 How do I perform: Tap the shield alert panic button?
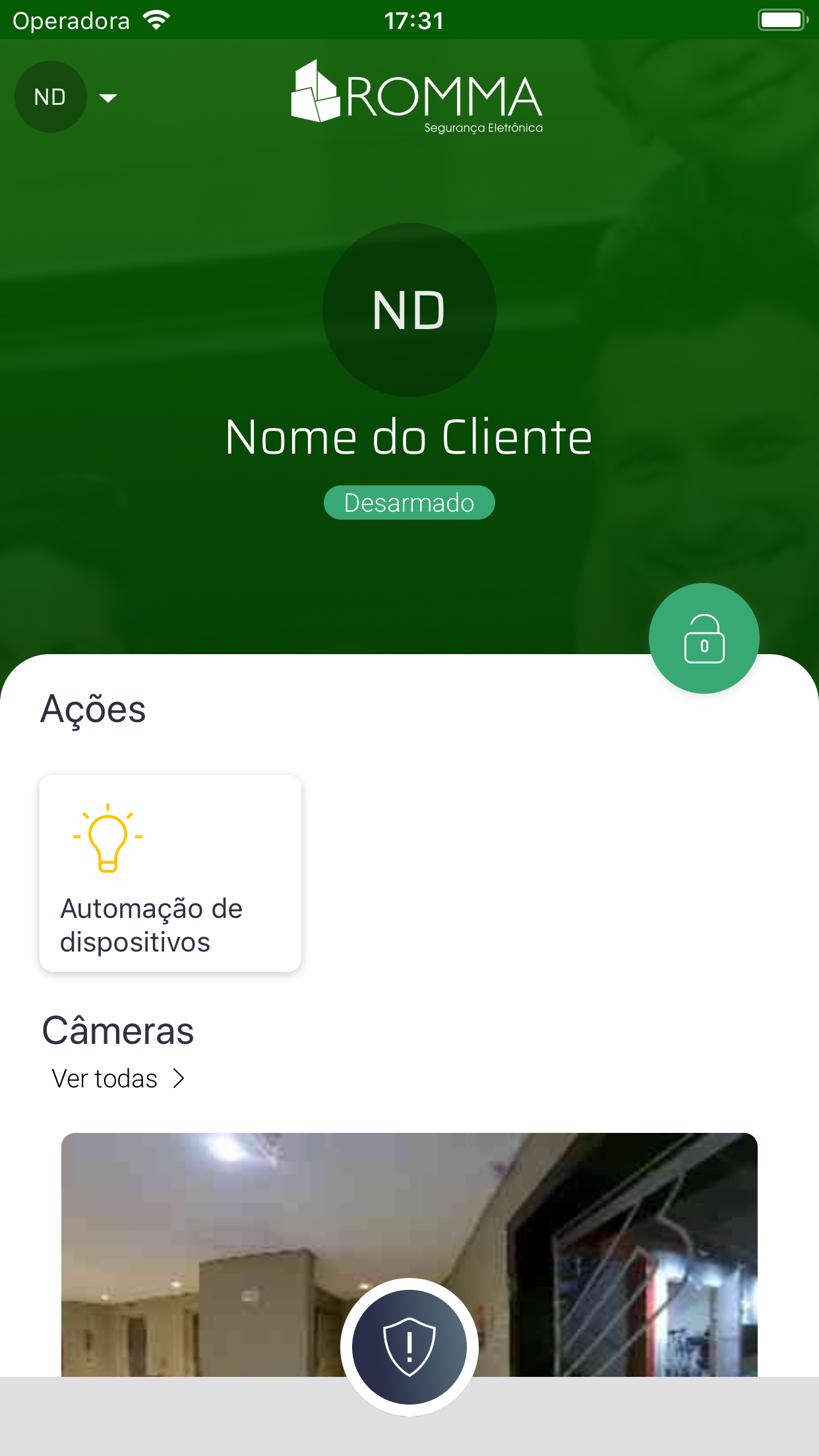409,1347
